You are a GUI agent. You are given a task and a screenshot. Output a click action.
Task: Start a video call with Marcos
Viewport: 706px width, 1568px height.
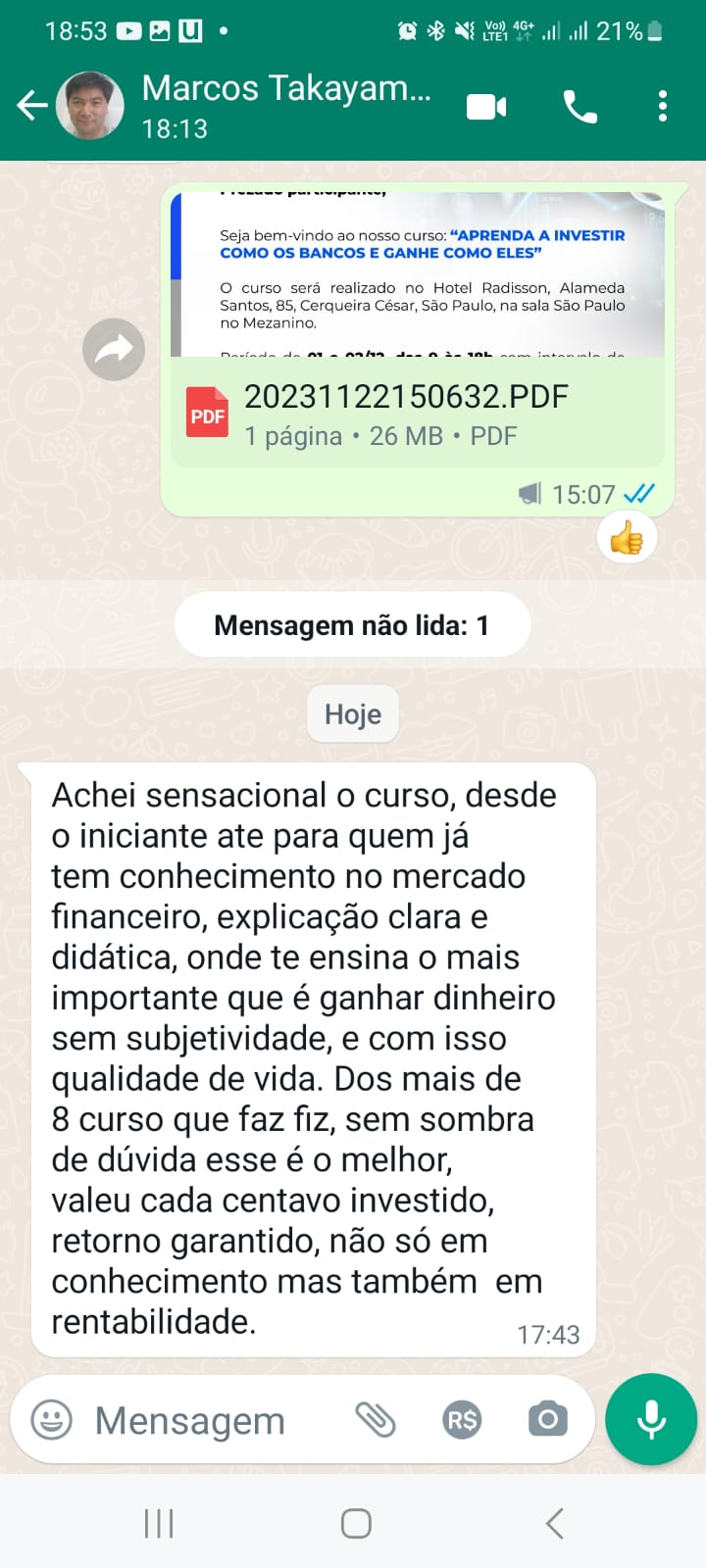click(x=486, y=106)
